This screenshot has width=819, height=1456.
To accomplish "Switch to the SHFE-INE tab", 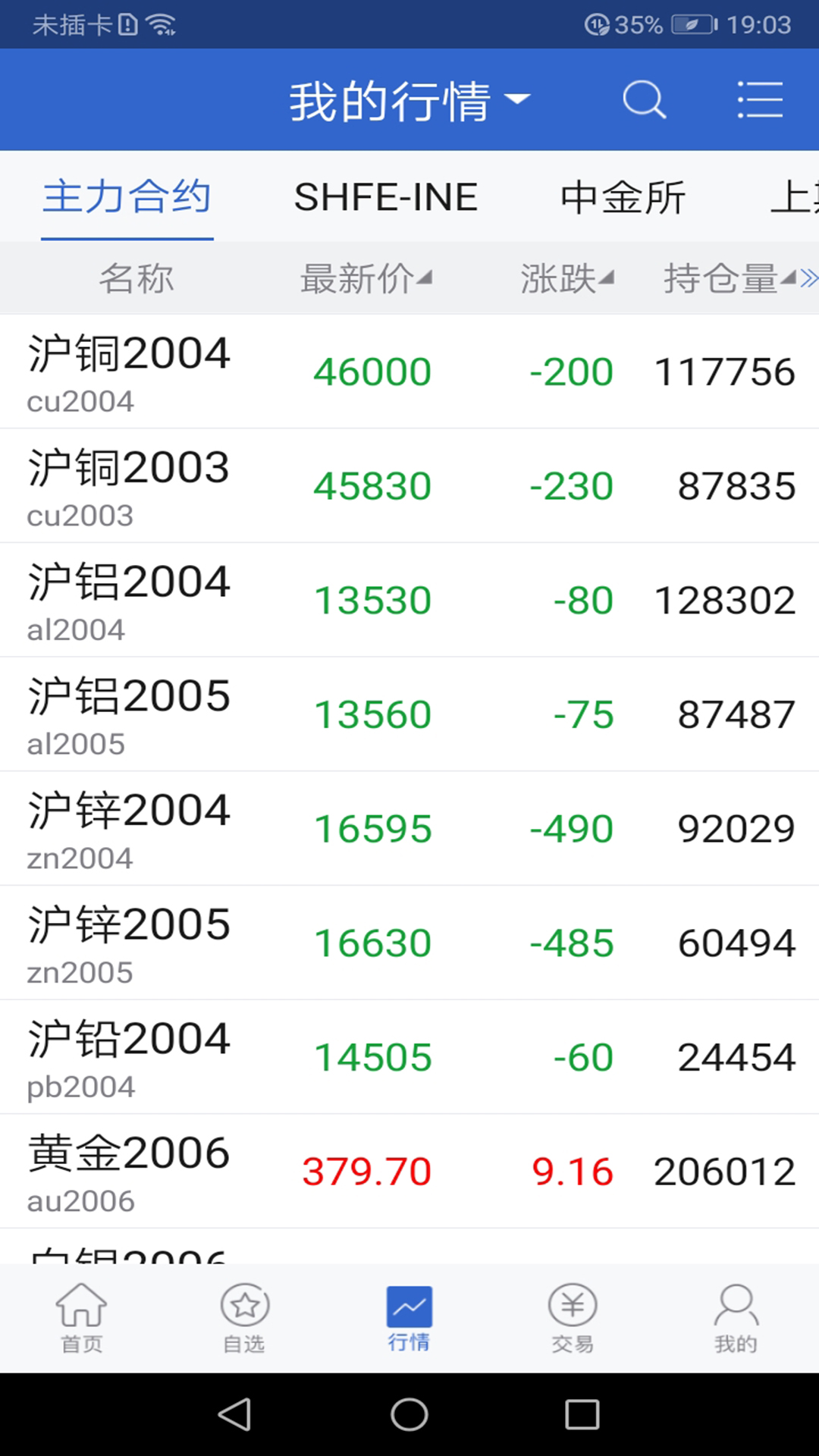I will click(385, 196).
